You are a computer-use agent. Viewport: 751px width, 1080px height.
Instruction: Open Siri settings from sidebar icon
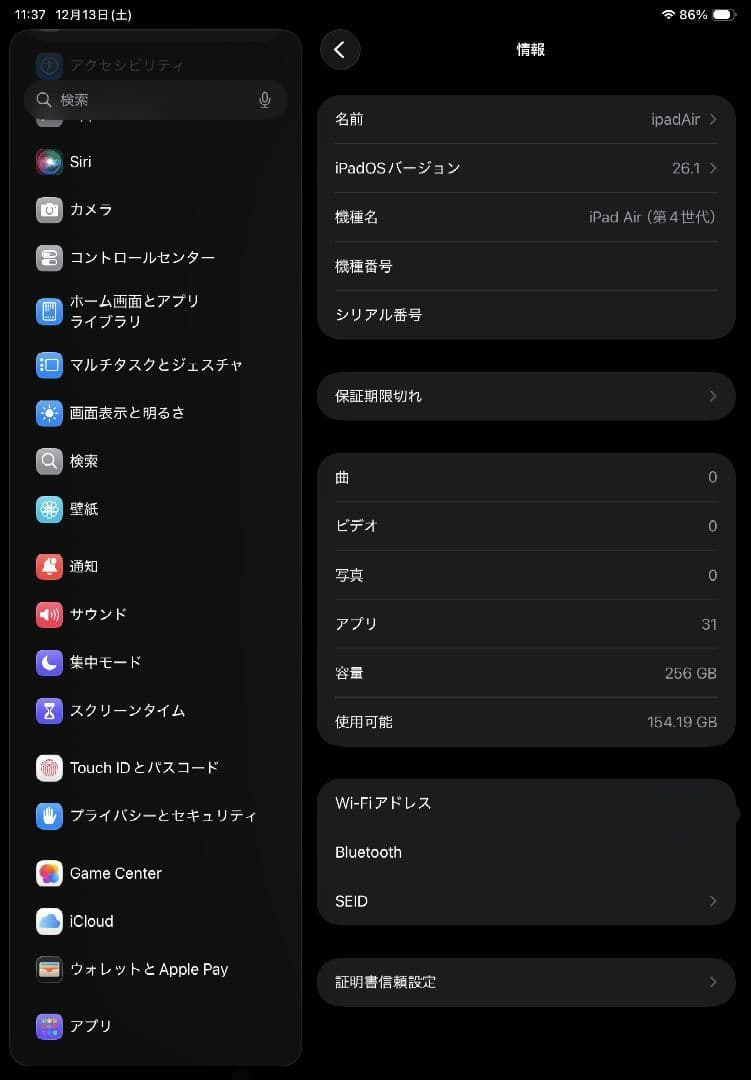click(x=49, y=161)
